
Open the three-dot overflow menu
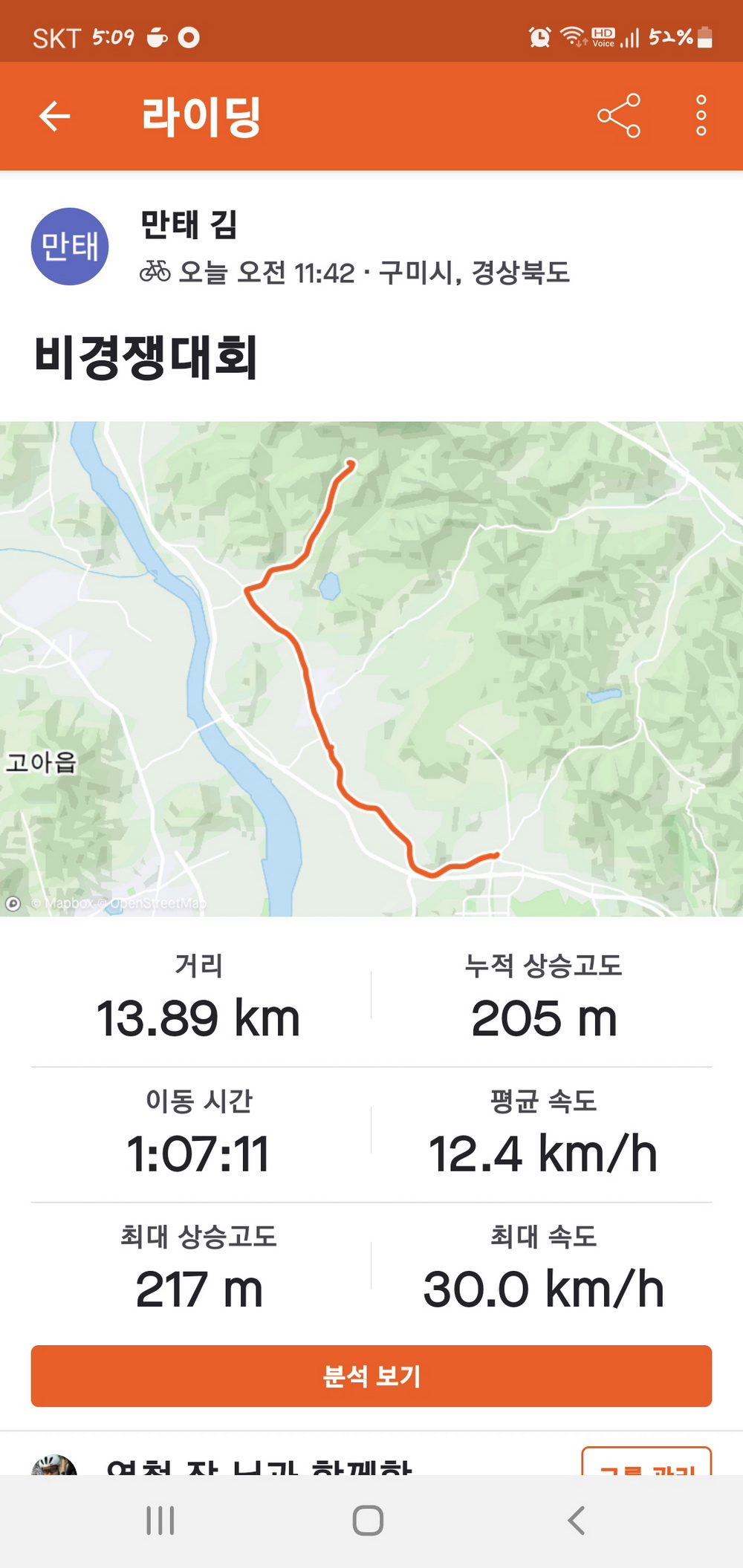coord(701,116)
